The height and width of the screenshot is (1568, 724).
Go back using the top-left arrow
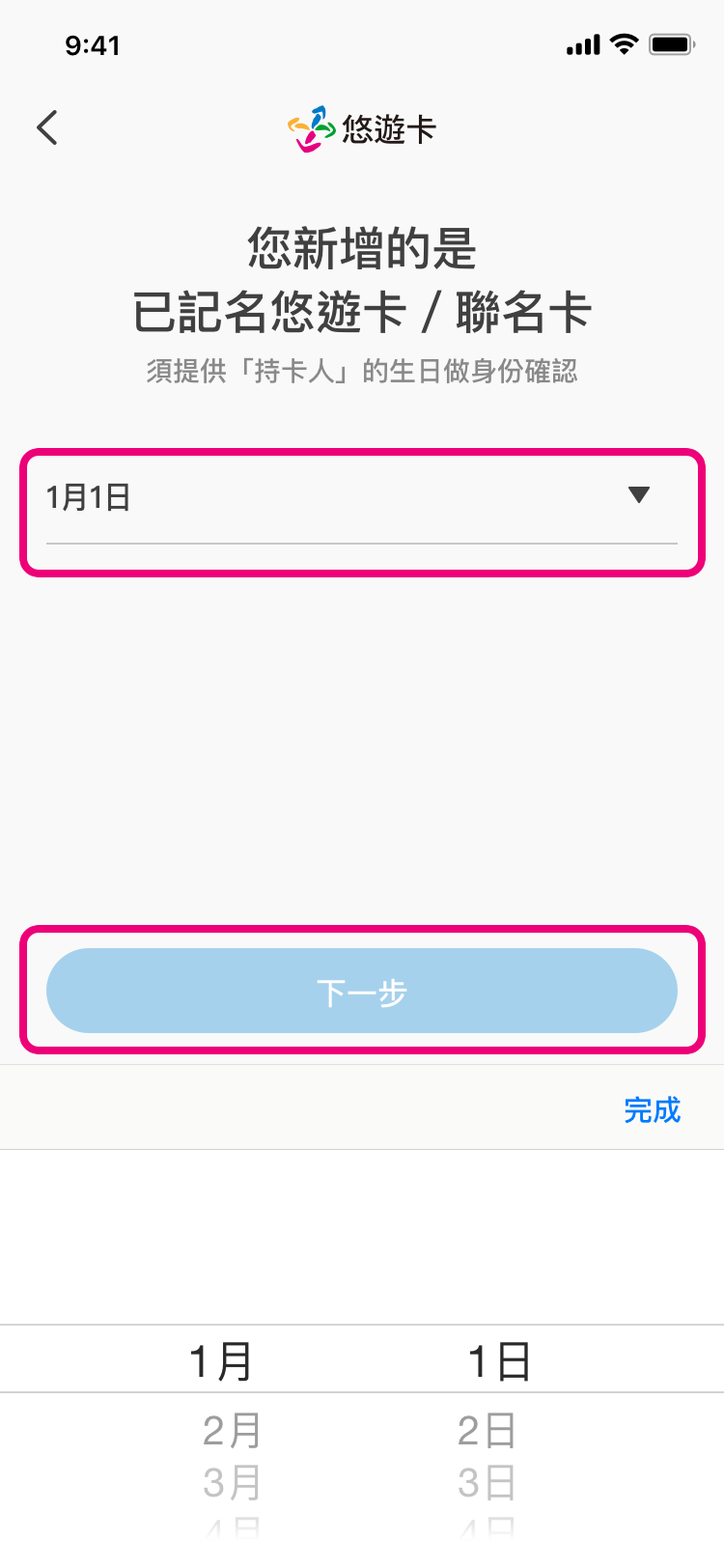coord(47,127)
